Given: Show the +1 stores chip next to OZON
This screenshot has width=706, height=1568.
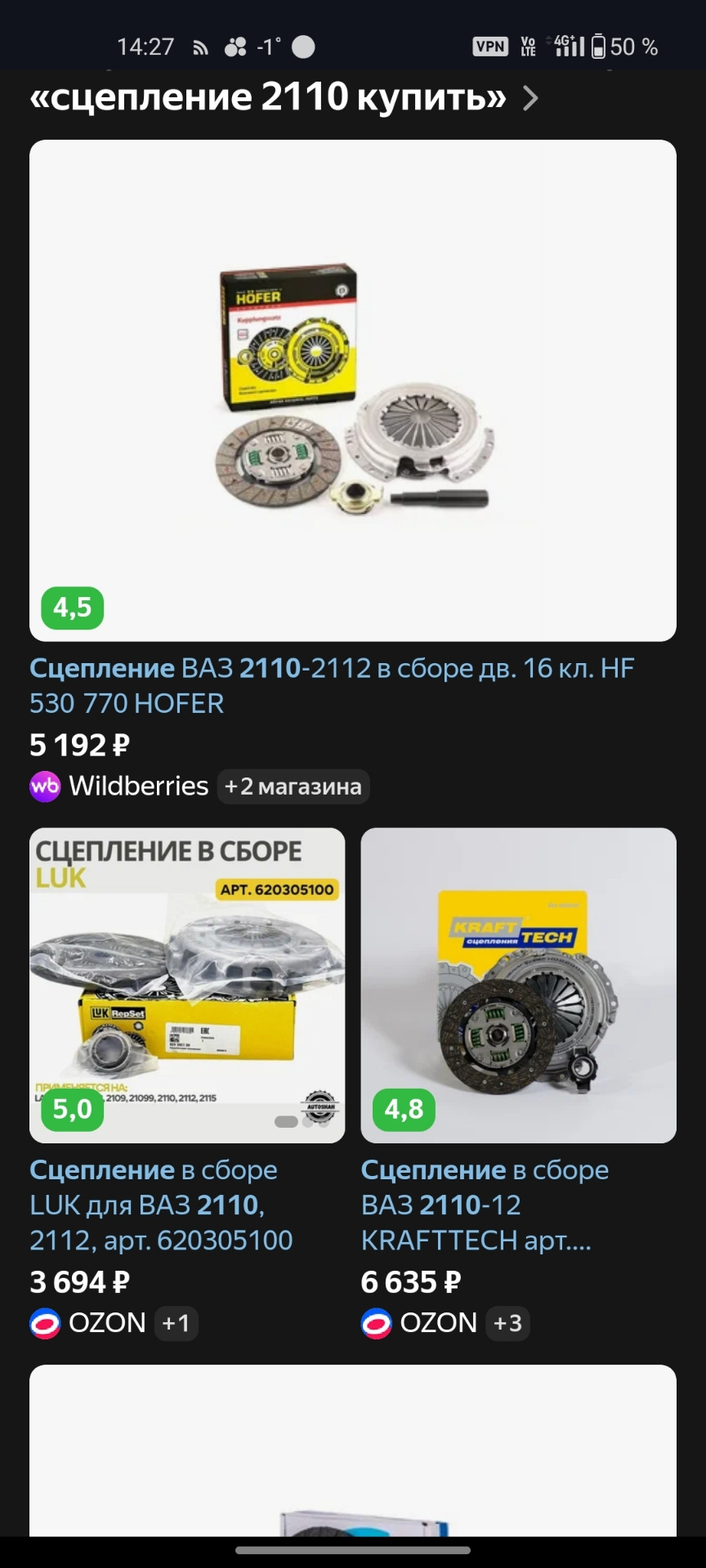Looking at the screenshot, I should point(176,1323).
